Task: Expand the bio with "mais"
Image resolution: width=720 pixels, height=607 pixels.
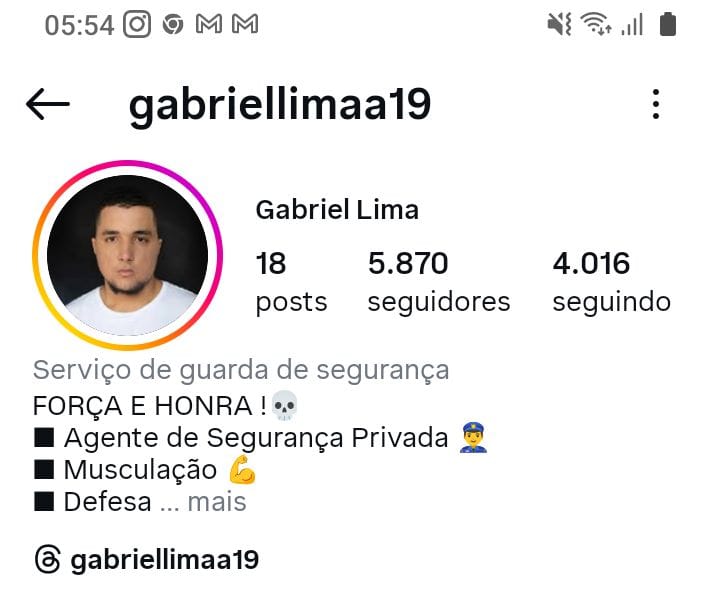Action: click(x=216, y=501)
